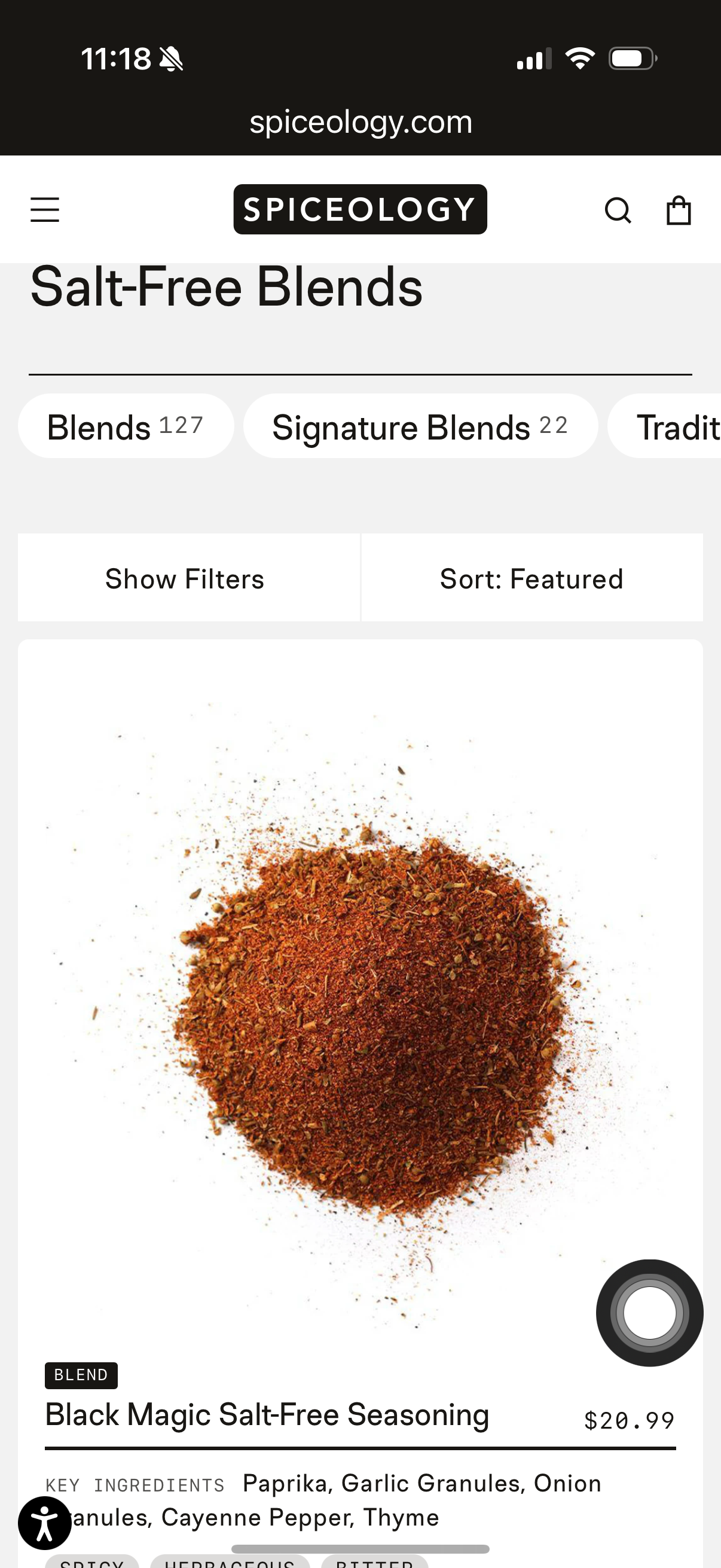This screenshot has height=1568, width=721.
Task: Tap the spiceology.com address bar
Action: pos(361,122)
